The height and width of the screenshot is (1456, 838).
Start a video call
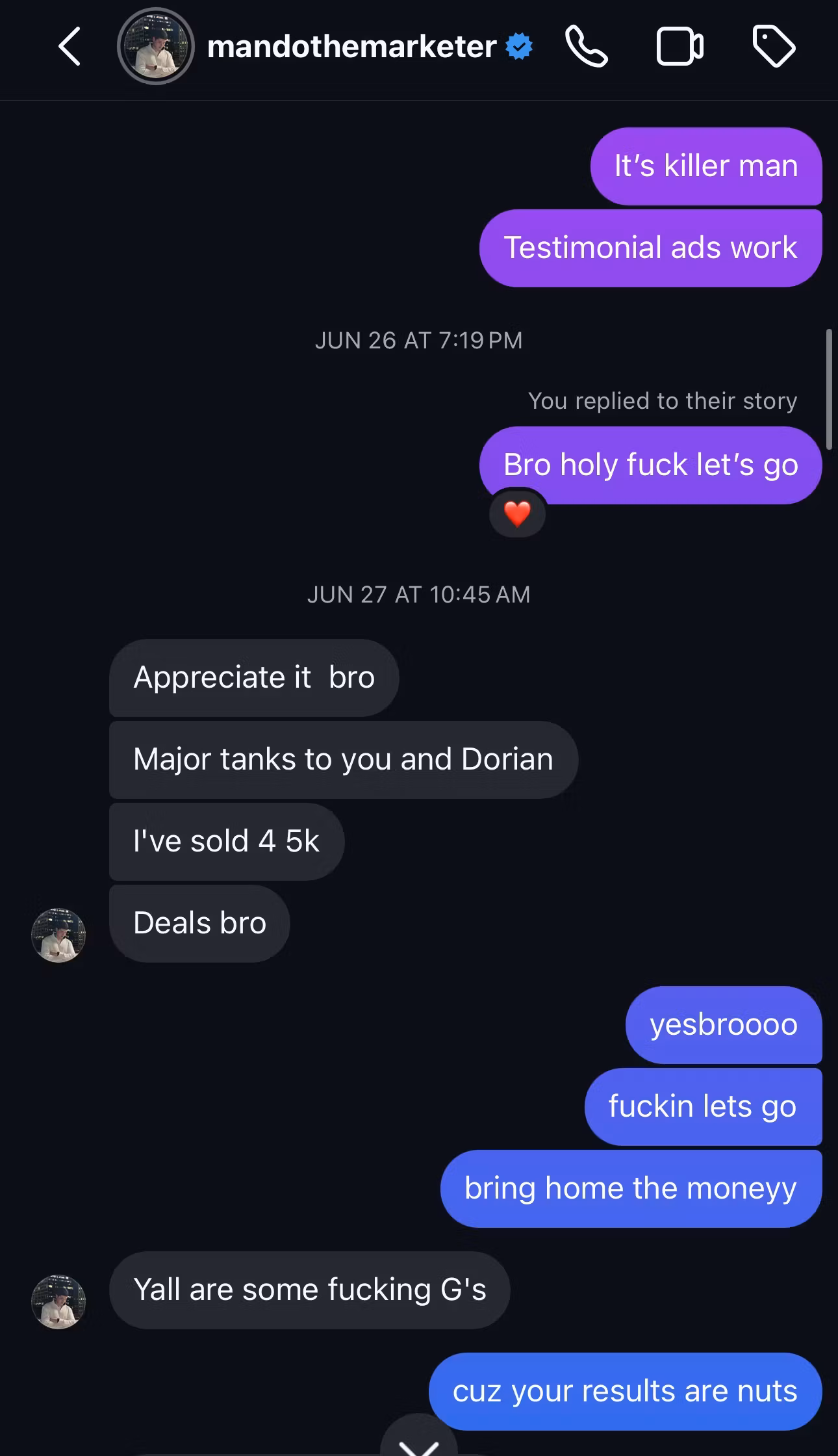(679, 46)
